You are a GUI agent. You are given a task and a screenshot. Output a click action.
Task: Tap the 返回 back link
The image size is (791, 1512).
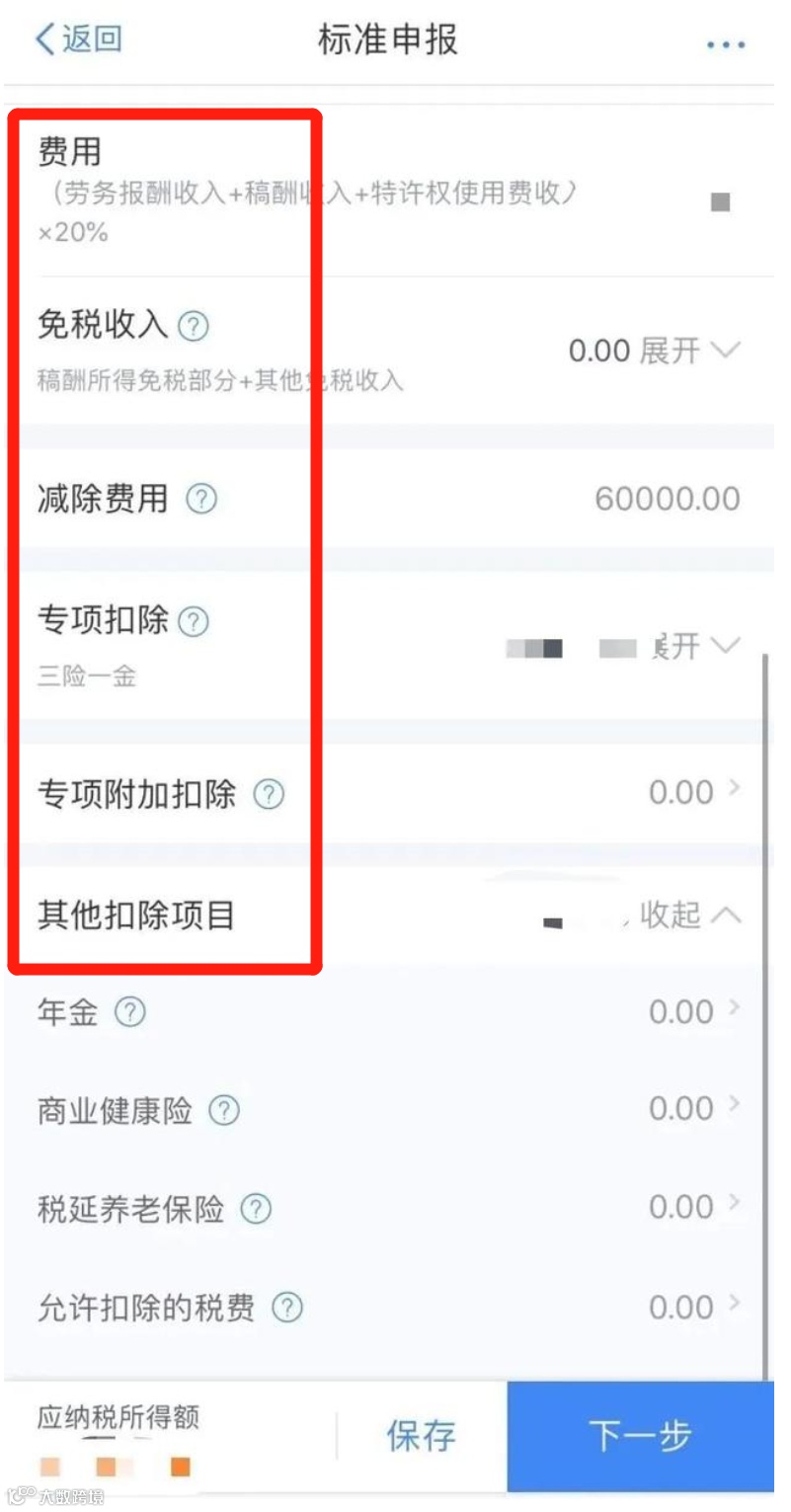click(x=76, y=40)
